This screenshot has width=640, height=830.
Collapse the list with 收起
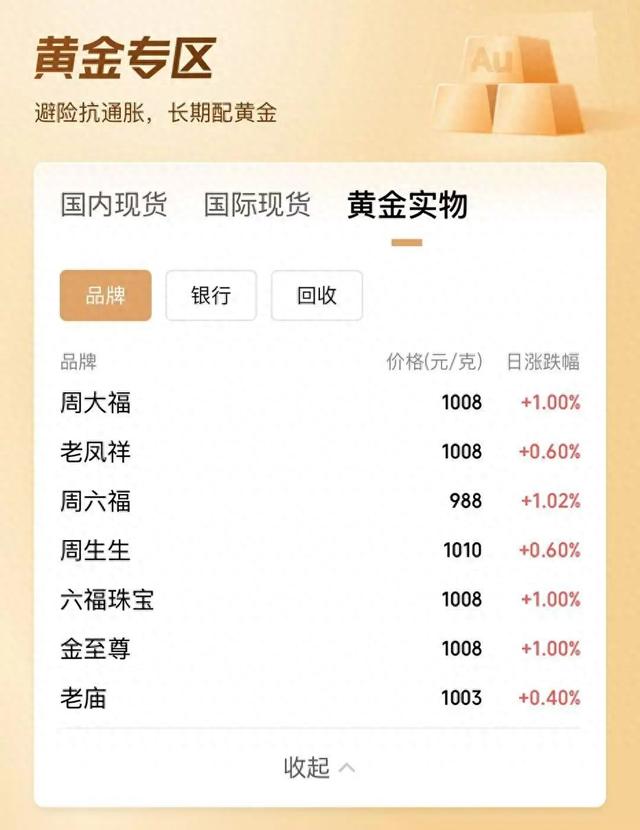pos(319,767)
